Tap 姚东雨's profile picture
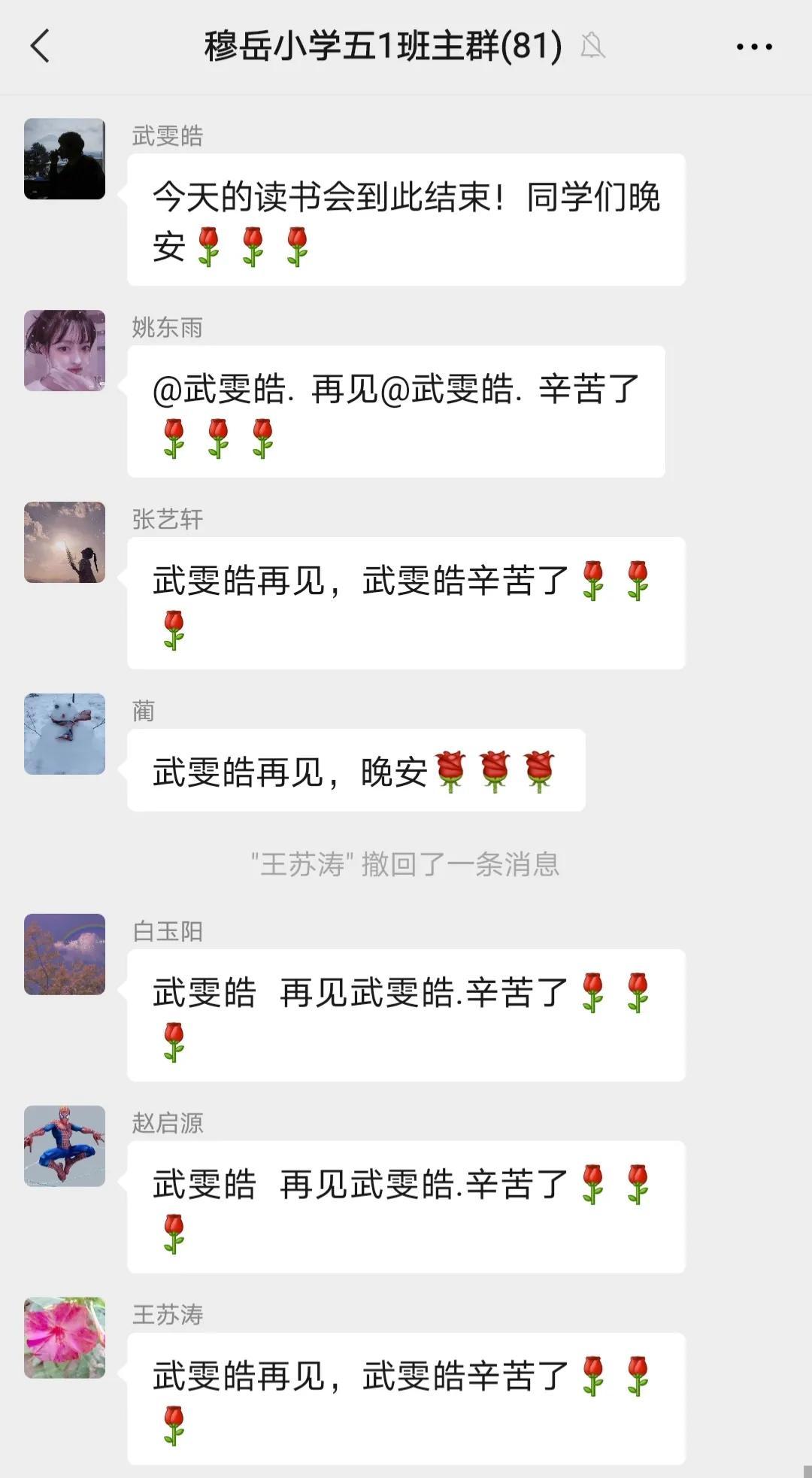812x1478 pixels. (x=65, y=351)
